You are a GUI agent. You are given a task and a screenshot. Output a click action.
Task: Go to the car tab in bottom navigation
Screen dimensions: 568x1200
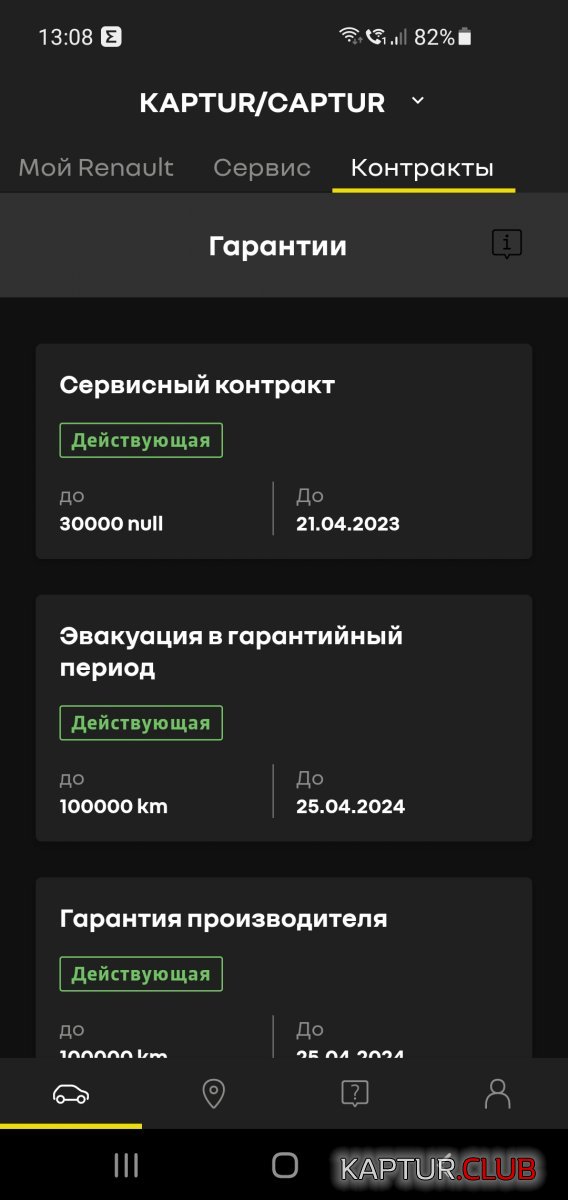click(71, 1094)
